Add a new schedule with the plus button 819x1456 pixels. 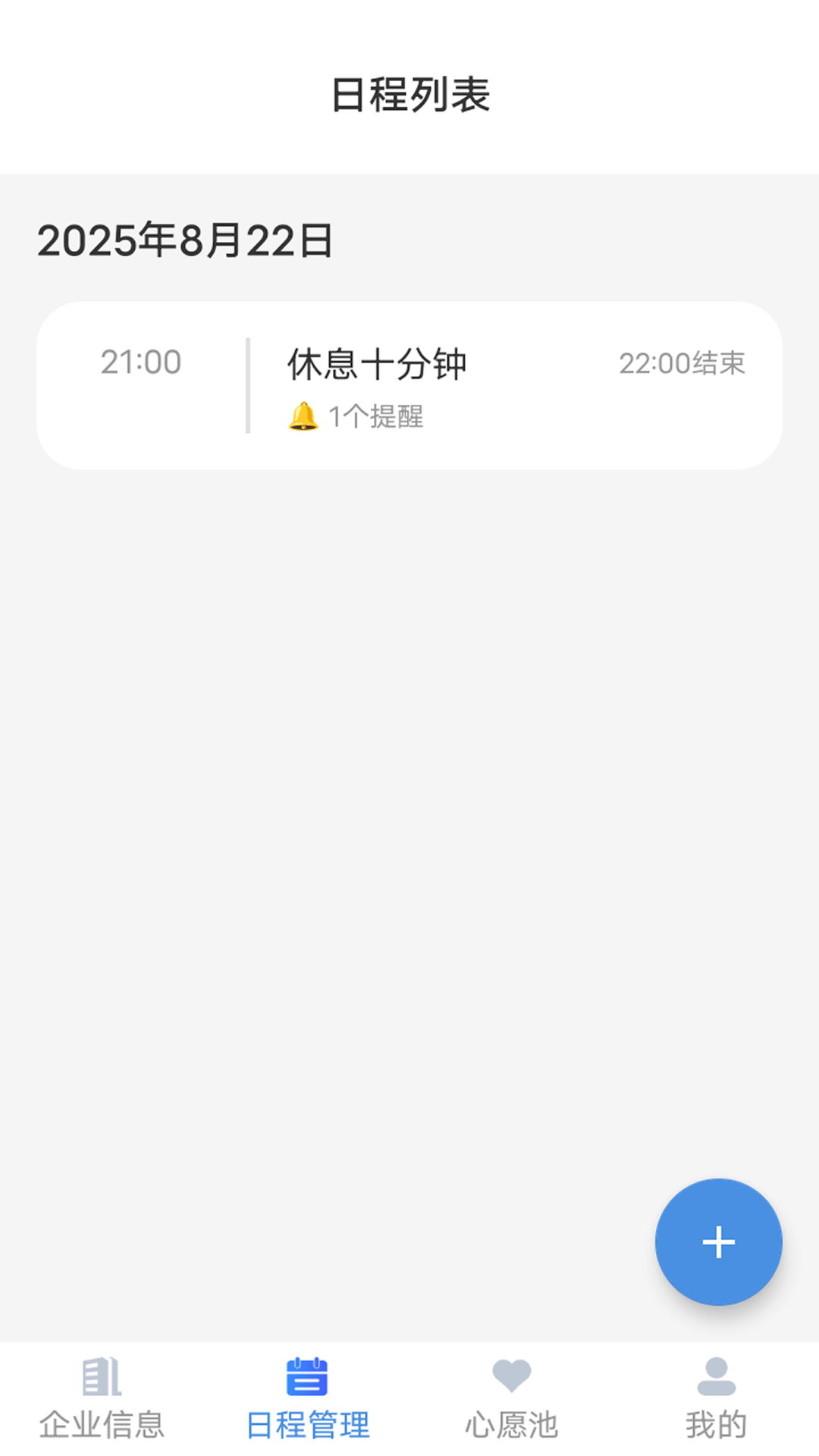tap(718, 1242)
